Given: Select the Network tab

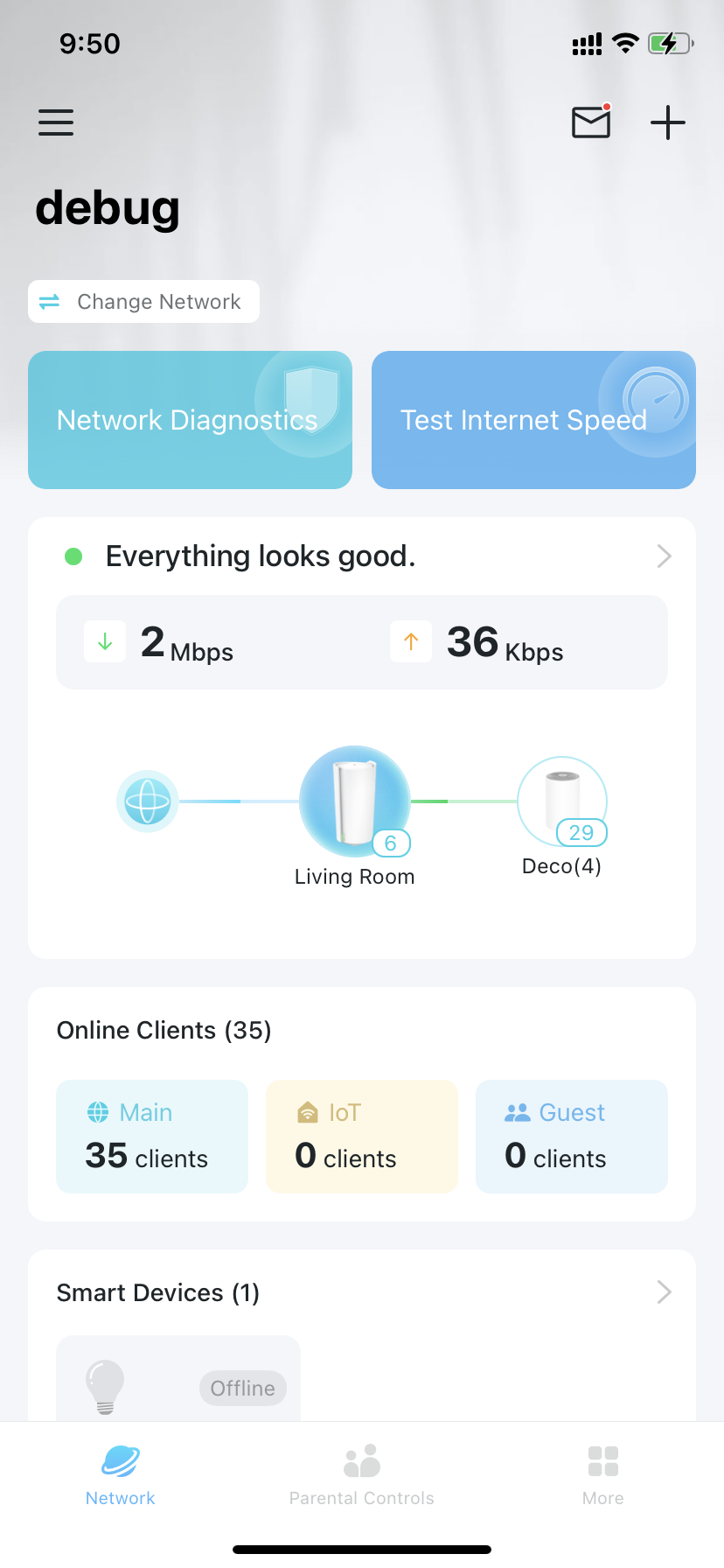Looking at the screenshot, I should tap(121, 1475).
